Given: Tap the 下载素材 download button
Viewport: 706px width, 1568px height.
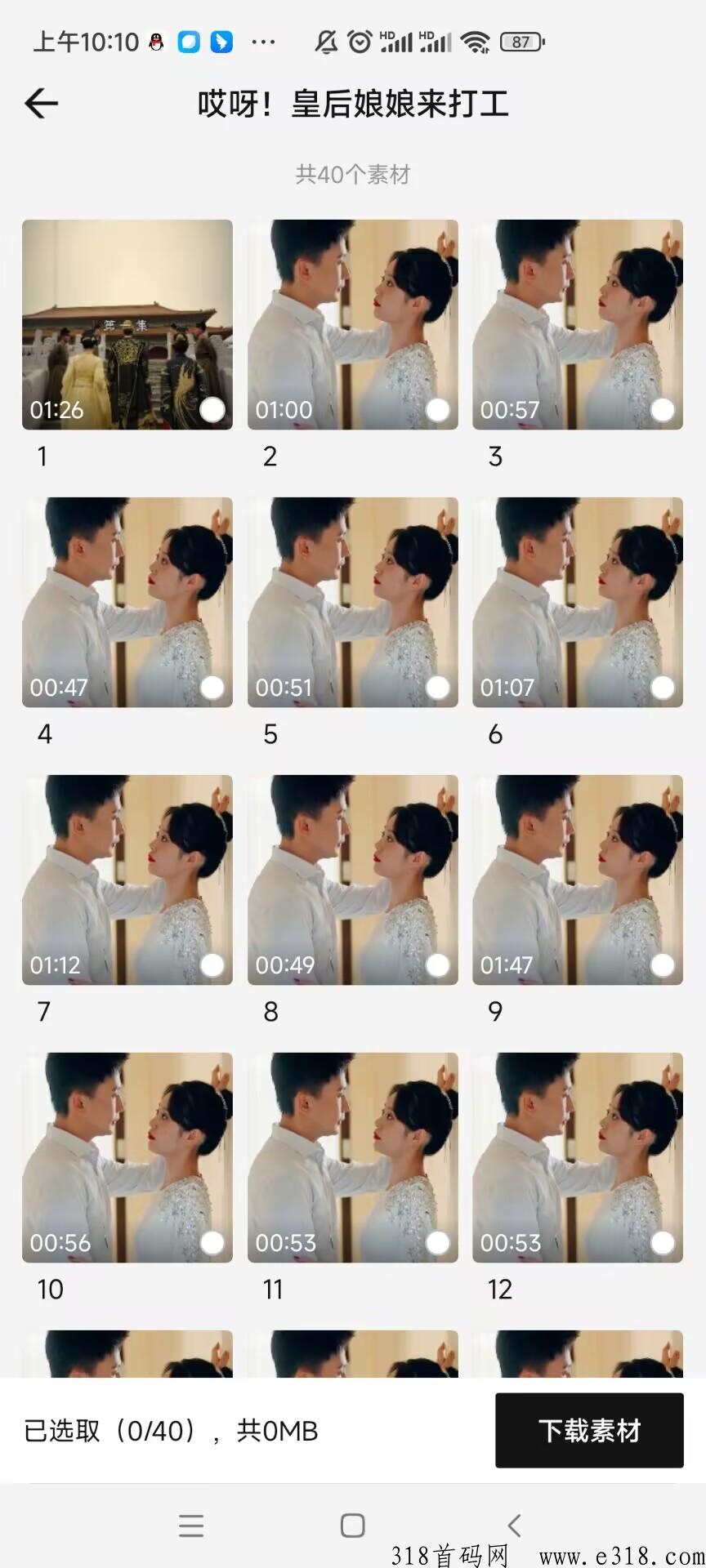Looking at the screenshot, I should [588, 1430].
